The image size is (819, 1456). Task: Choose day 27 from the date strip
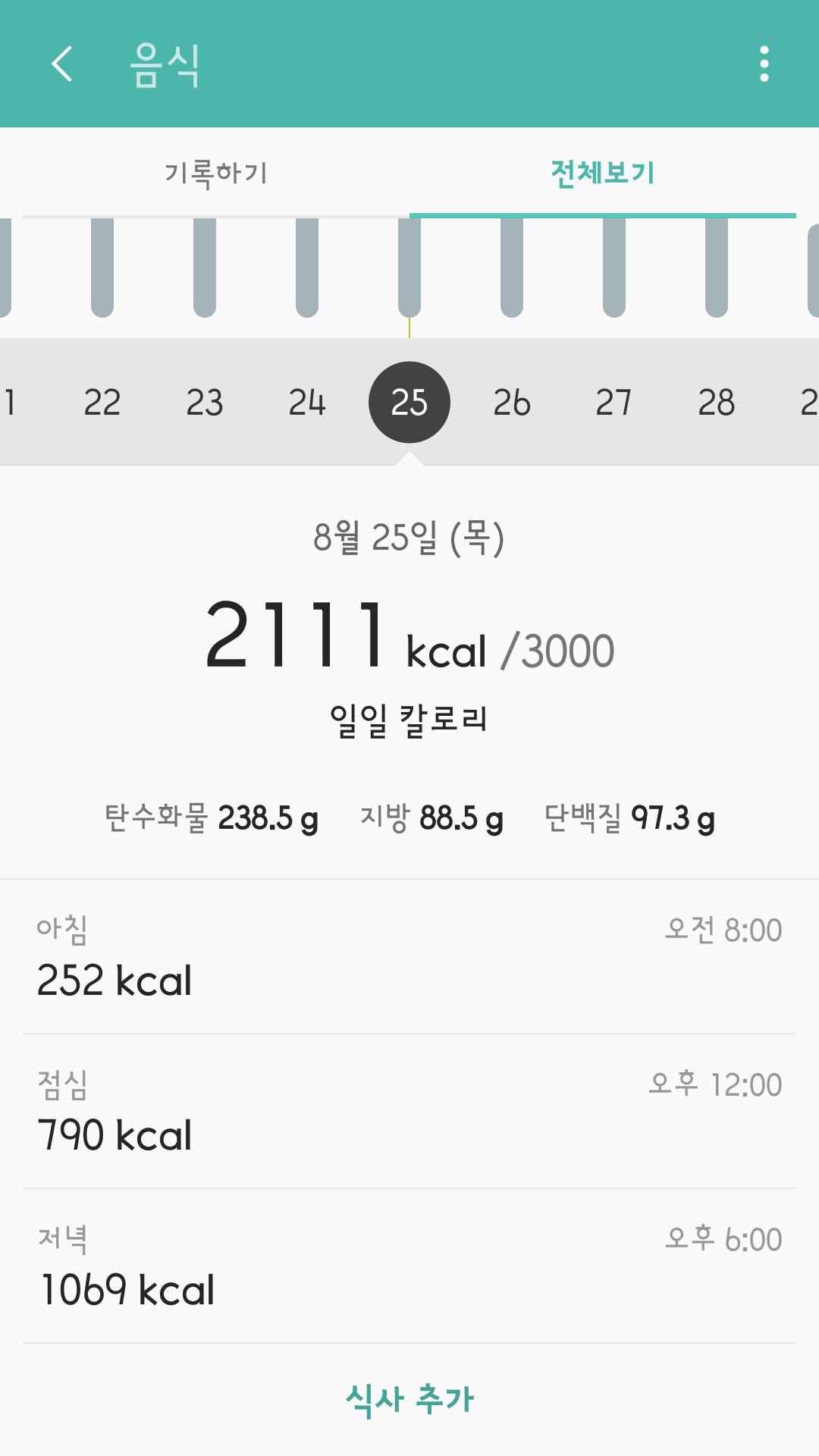point(613,403)
